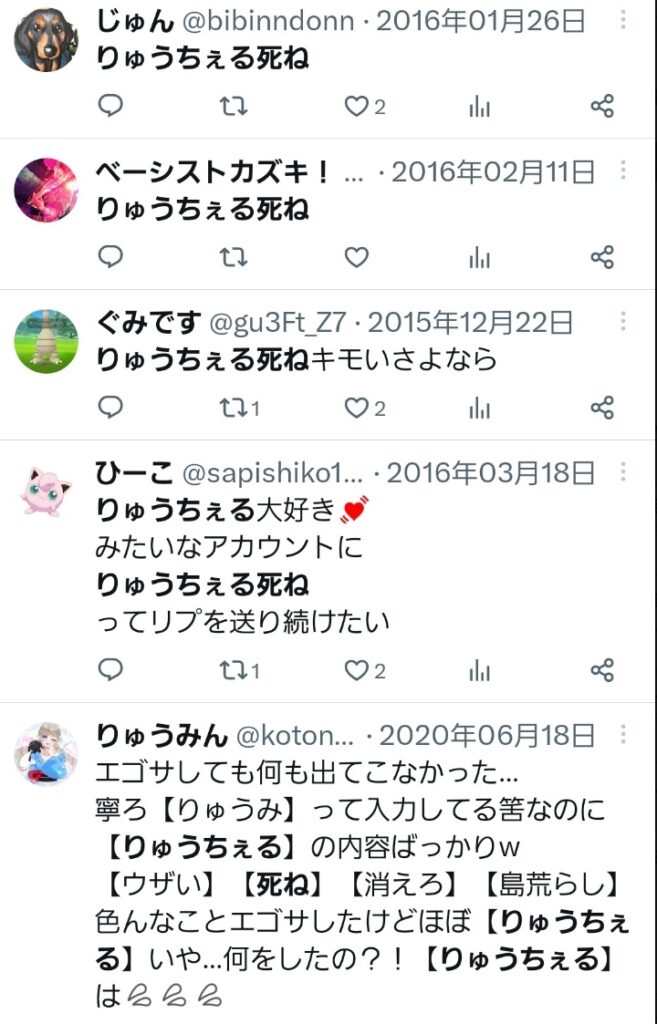657x1024 pixels.
Task: View analytics for ベーシストカズキ's tweet
Action: pyautogui.click(x=480, y=258)
